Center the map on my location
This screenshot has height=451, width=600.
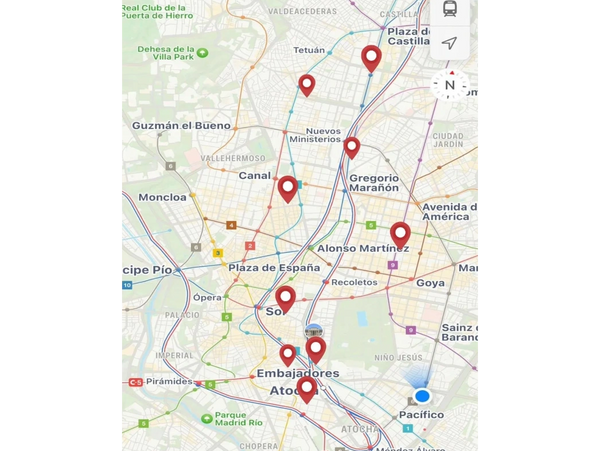coord(450,44)
